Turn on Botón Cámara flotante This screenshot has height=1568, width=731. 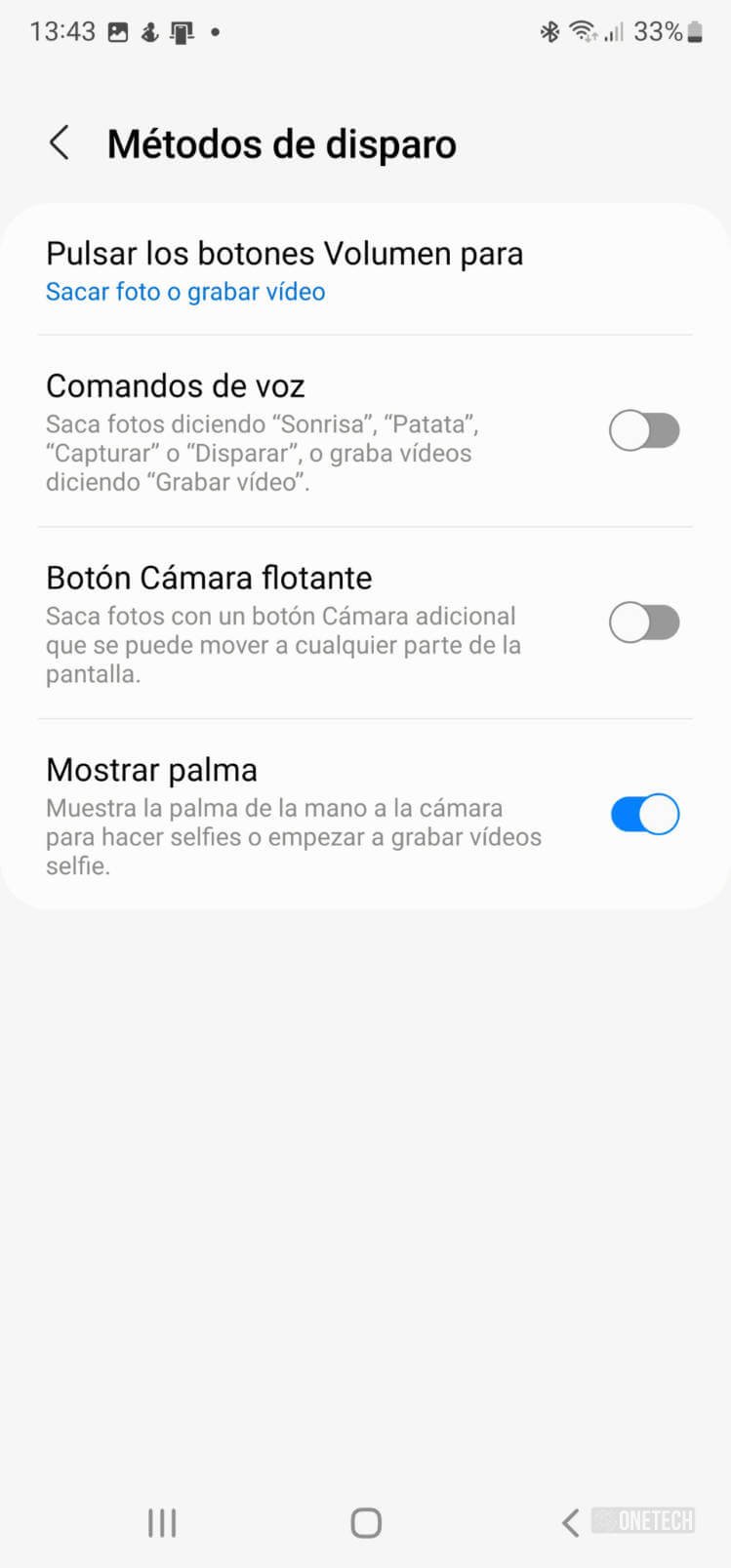tap(644, 623)
